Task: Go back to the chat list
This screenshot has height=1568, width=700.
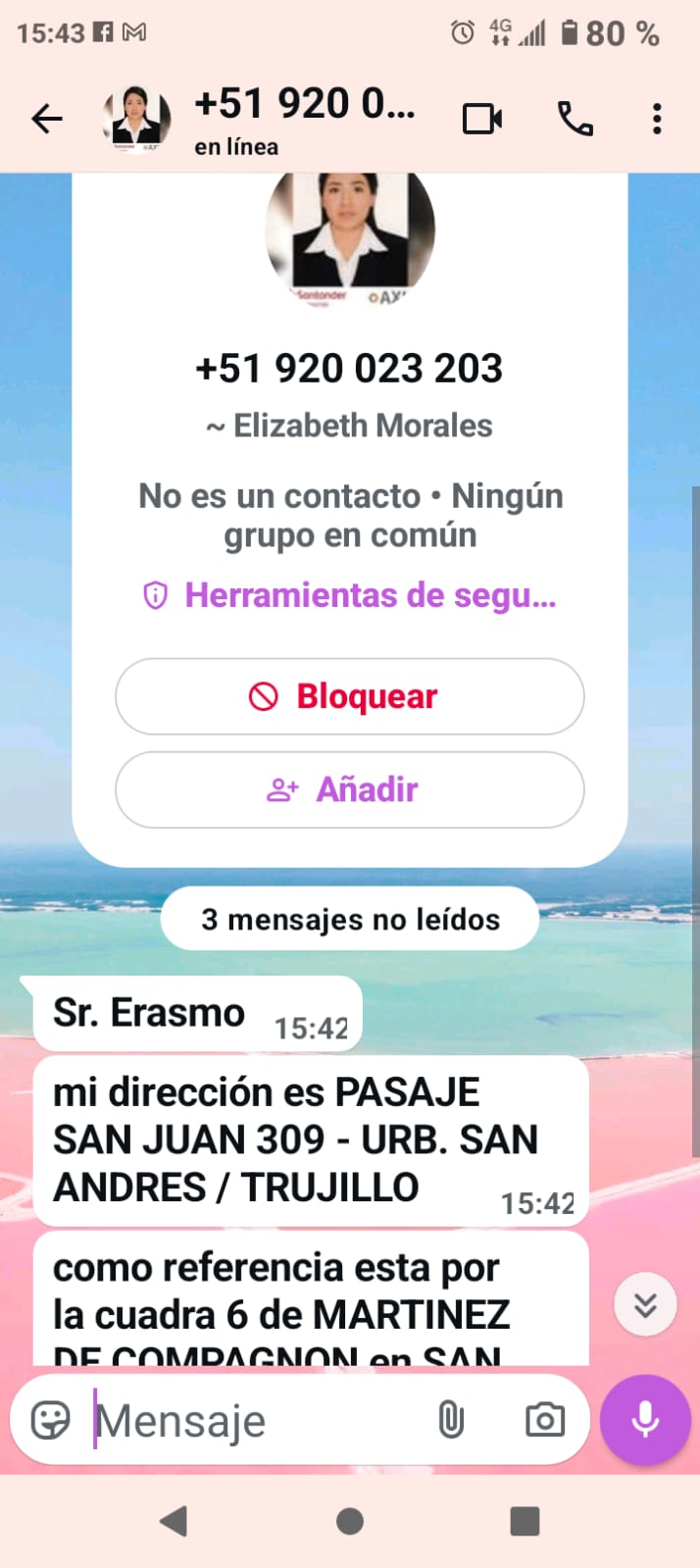Action: click(46, 120)
